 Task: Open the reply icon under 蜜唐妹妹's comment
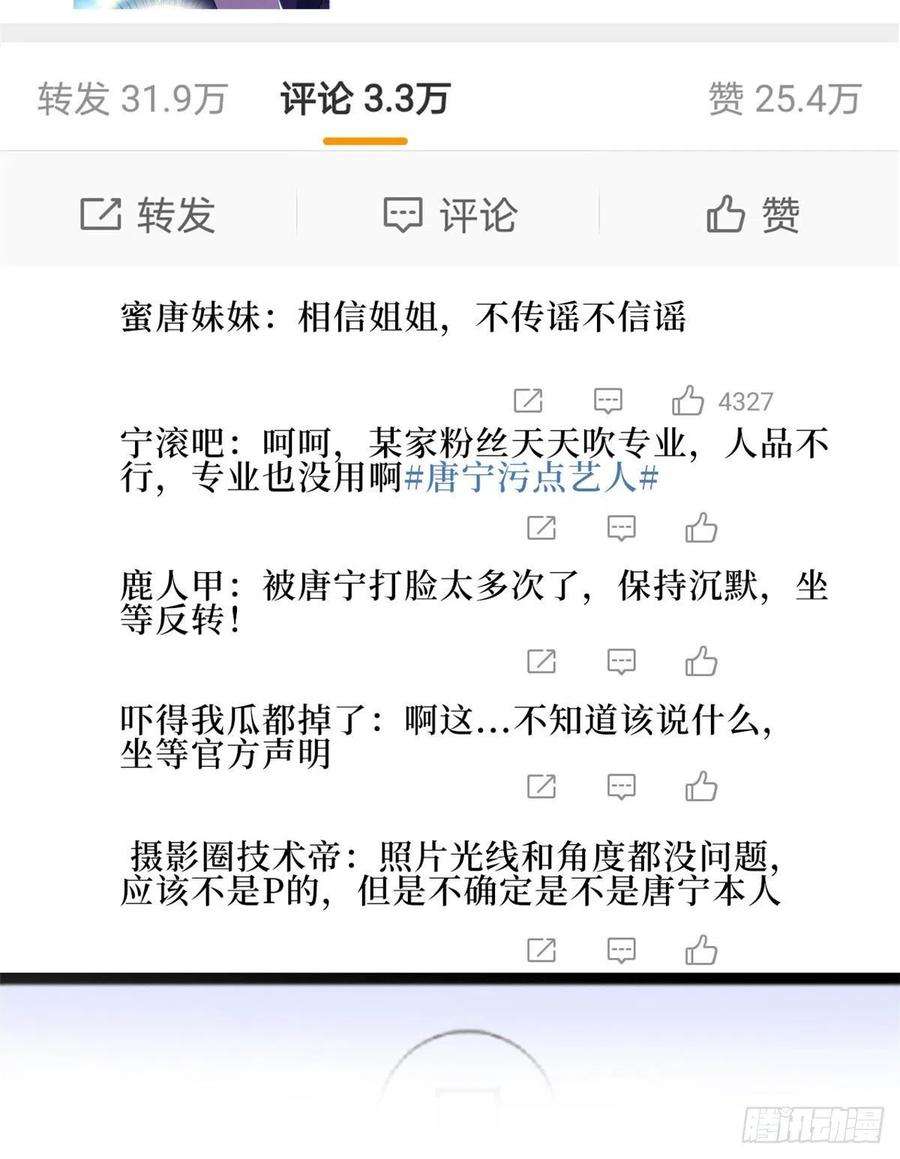[x=608, y=400]
